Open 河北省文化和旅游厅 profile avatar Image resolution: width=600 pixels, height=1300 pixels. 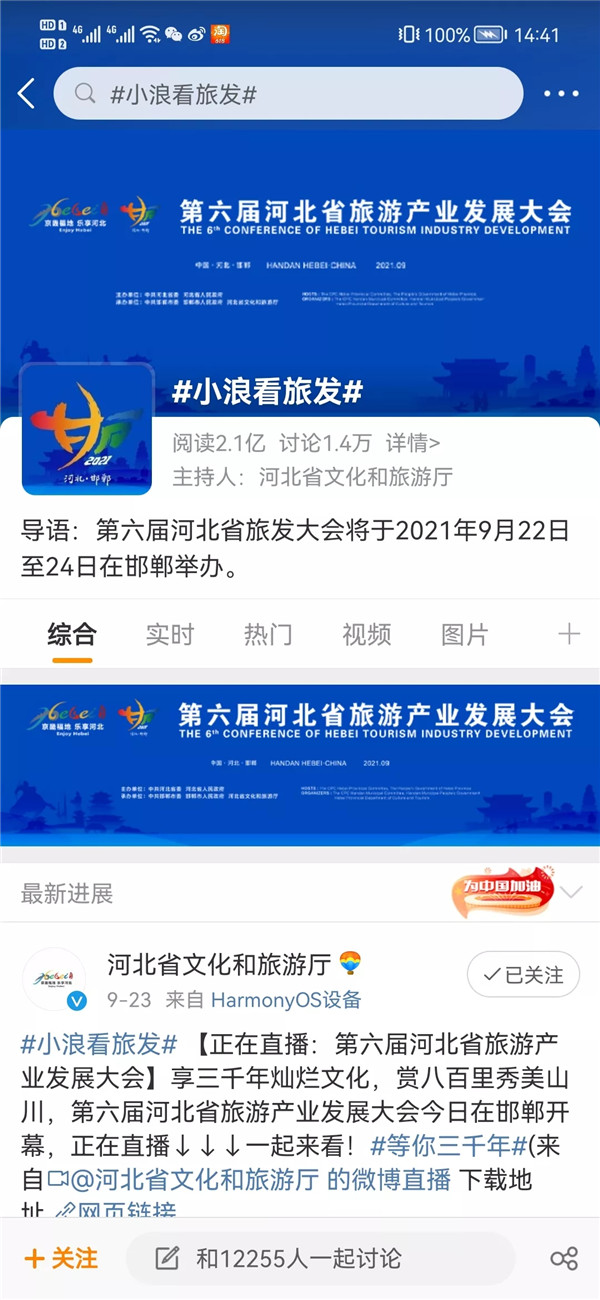pyautogui.click(x=55, y=980)
